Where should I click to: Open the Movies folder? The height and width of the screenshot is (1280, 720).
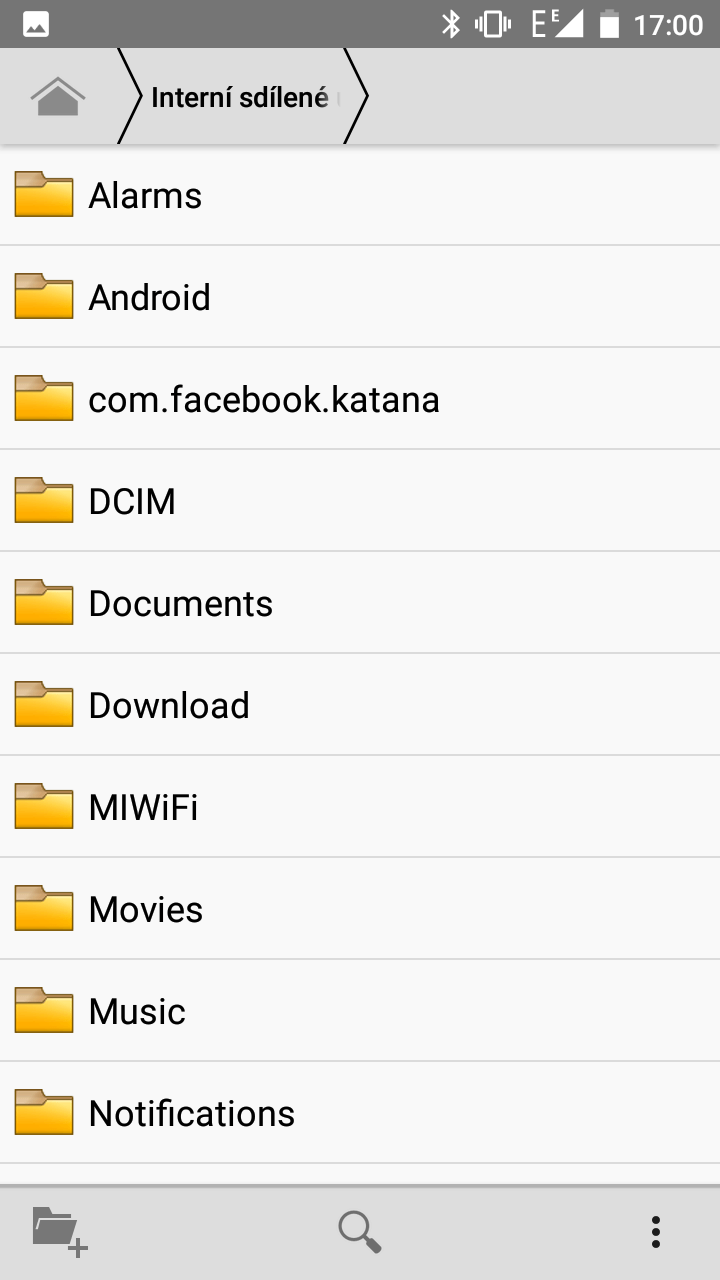pyautogui.click(x=360, y=909)
